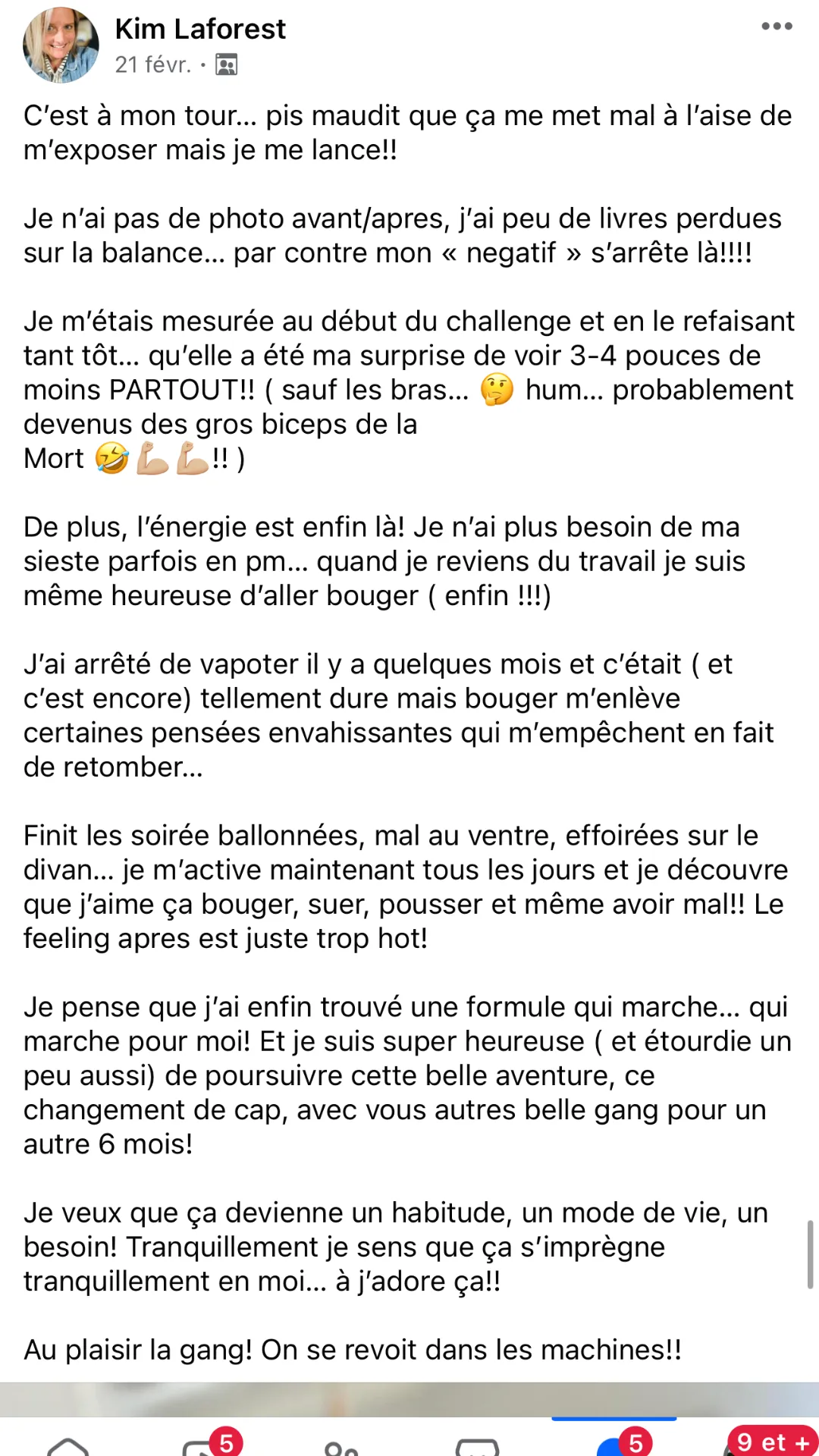Go to the Home feed tab

pyautogui.click(x=68, y=1445)
